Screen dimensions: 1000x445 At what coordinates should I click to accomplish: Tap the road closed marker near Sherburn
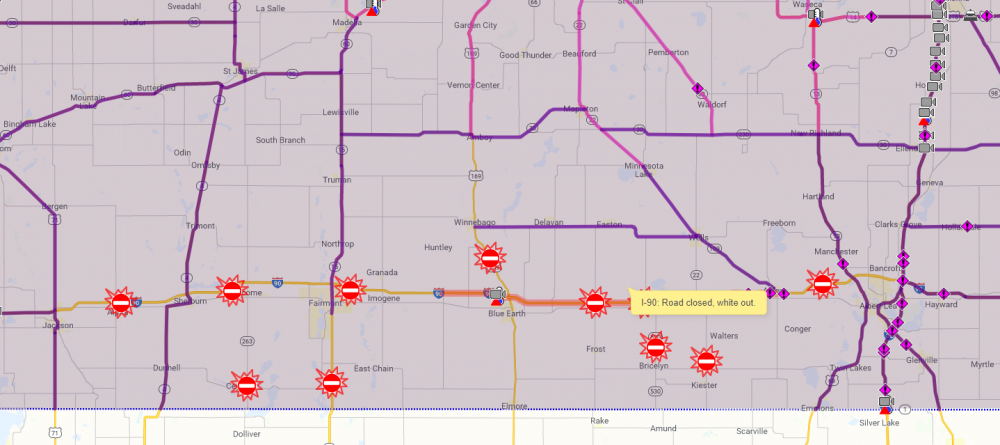(x=232, y=291)
